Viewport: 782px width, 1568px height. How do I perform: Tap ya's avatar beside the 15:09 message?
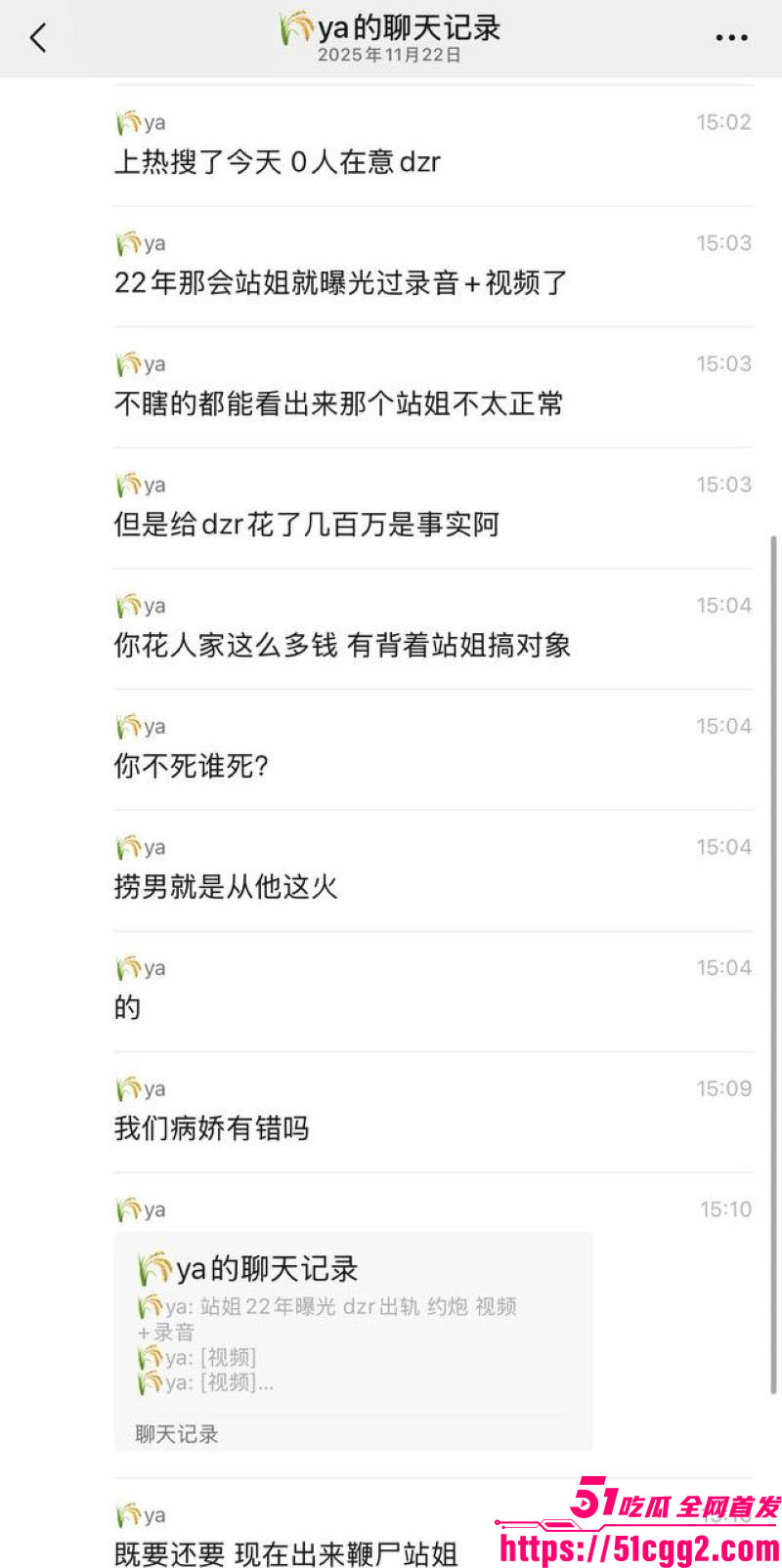pos(128,1088)
